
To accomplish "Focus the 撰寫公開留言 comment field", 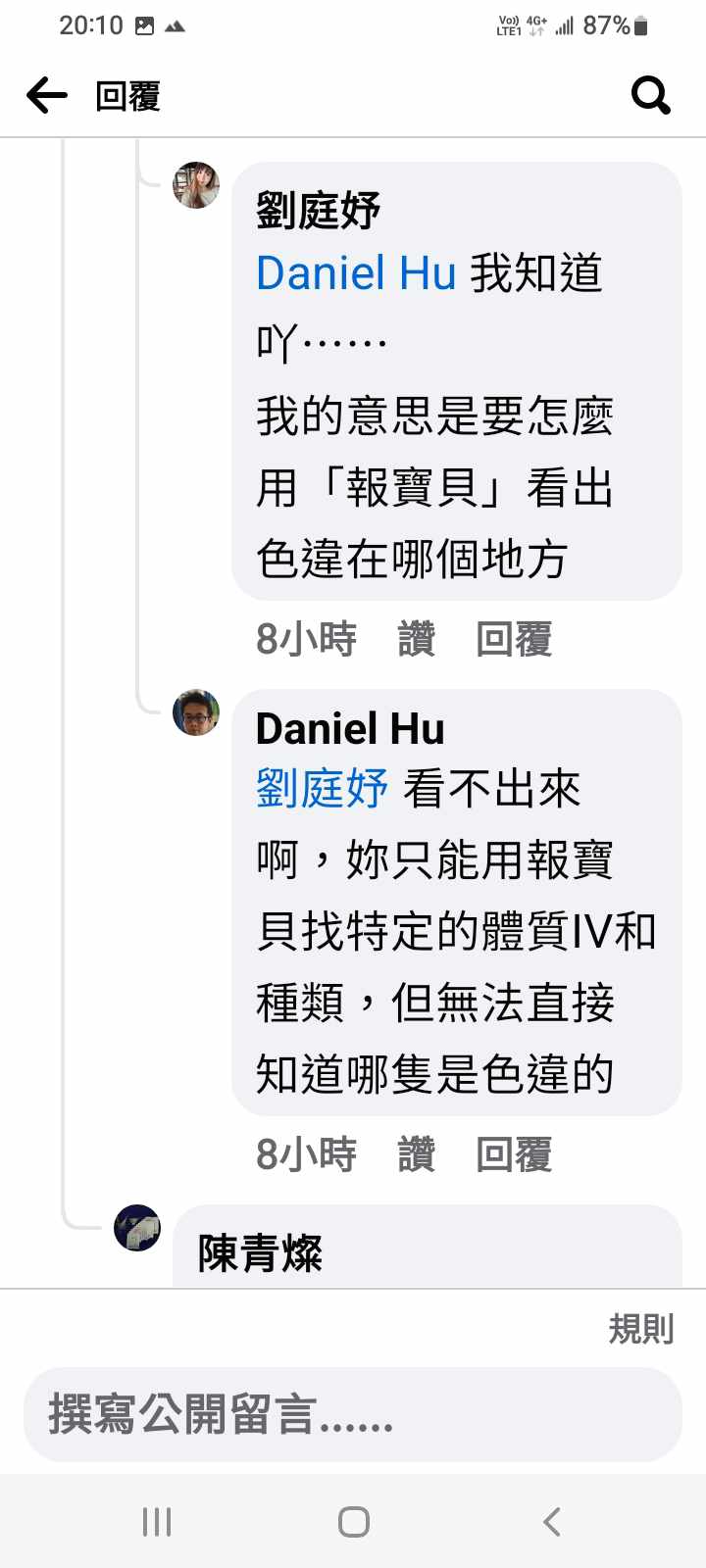I will [353, 1415].
